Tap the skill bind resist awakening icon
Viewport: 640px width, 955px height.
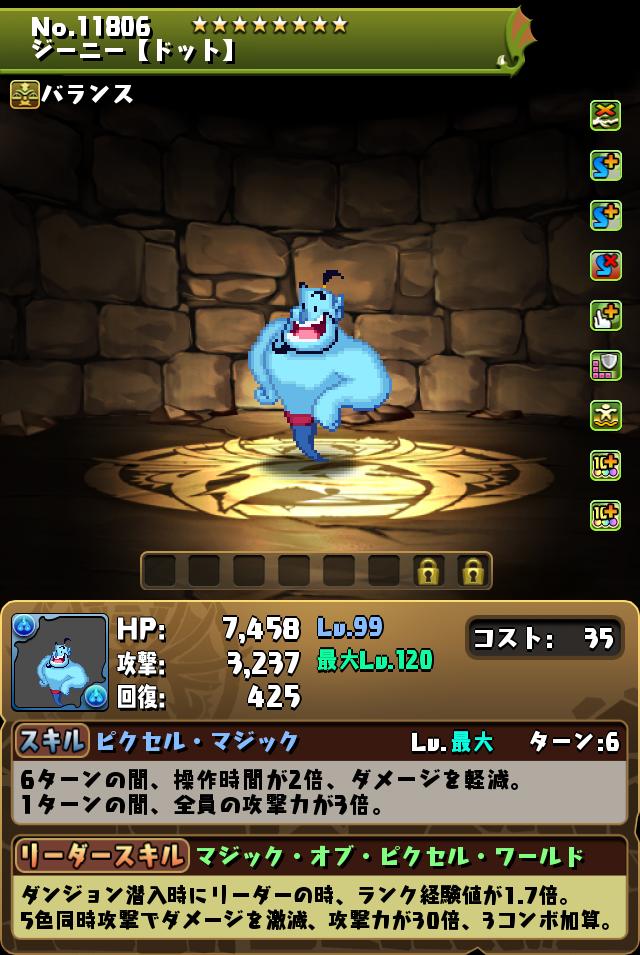click(606, 266)
